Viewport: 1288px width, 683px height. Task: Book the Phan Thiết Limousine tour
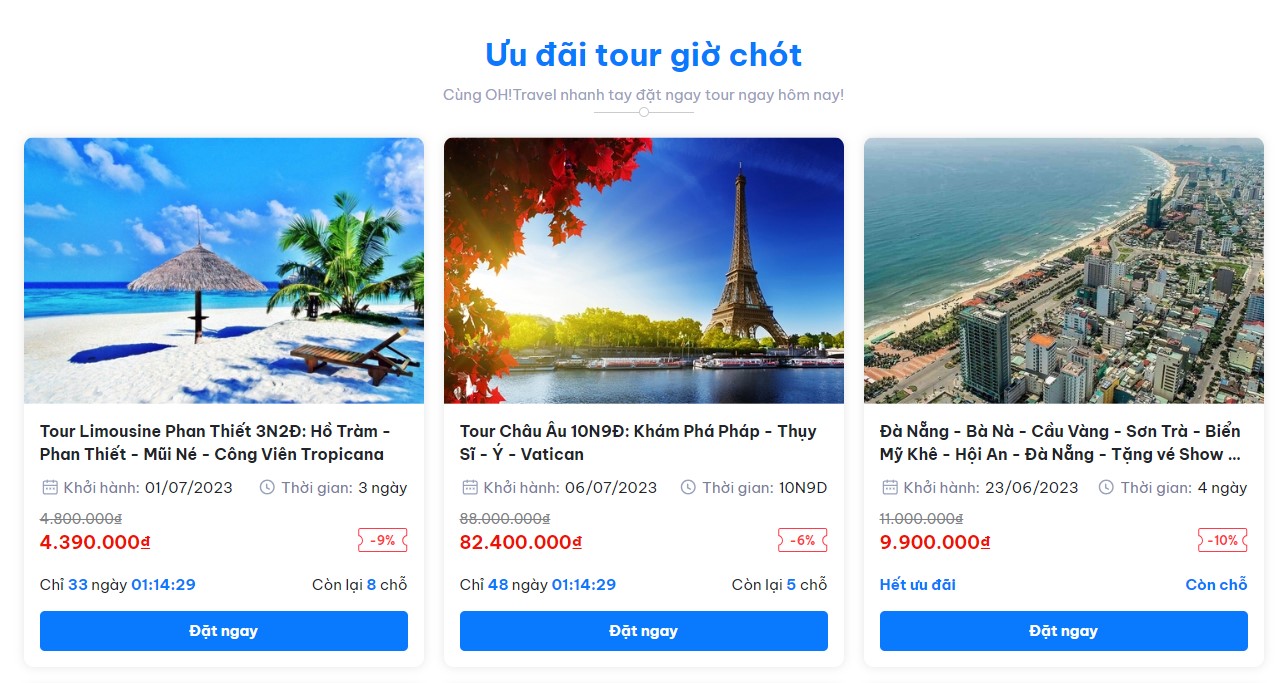(x=223, y=631)
